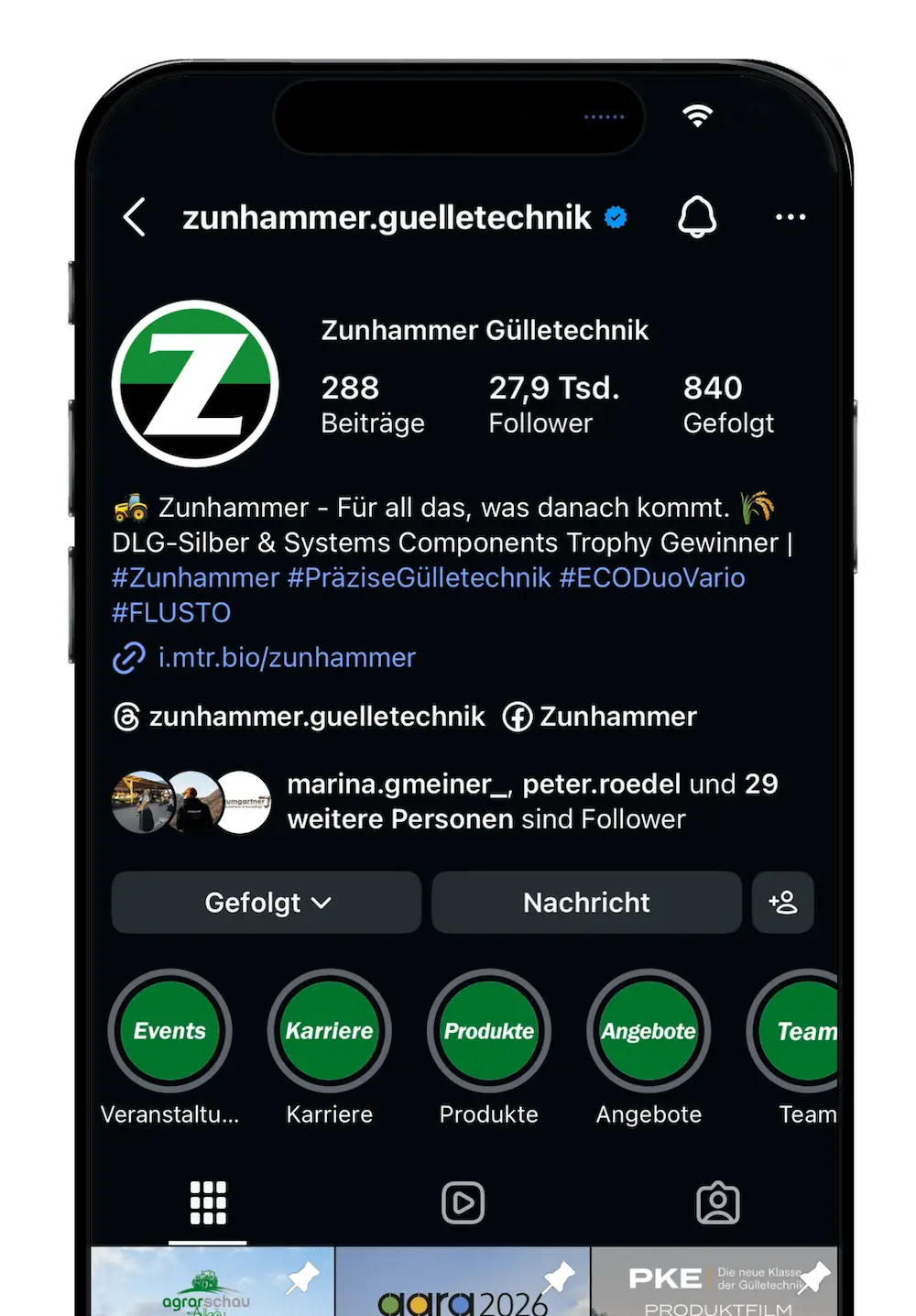
Task: Open the #ECODuoVario hashtag
Action: coord(651,578)
